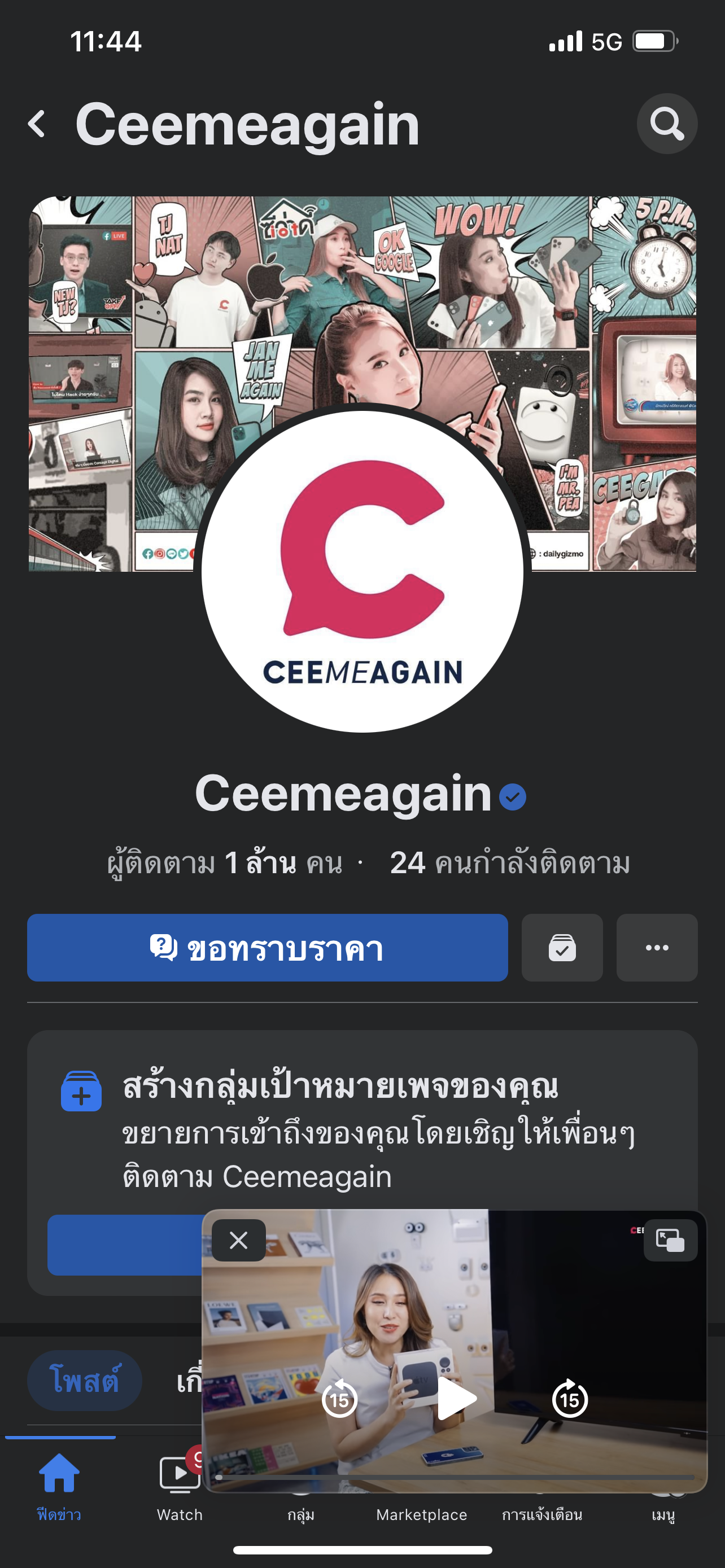Expand the floating video to full view
The image size is (725, 1568).
[x=670, y=1240]
